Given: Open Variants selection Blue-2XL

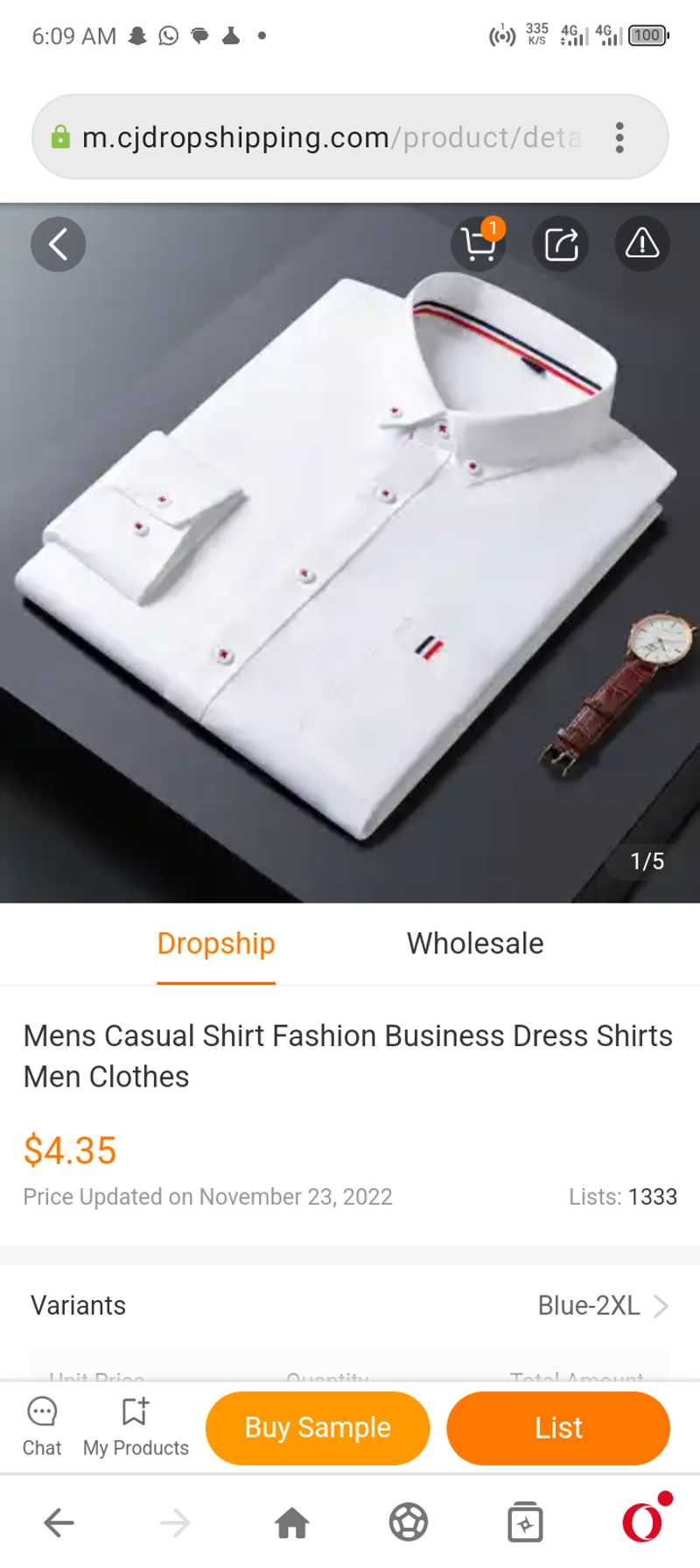Looking at the screenshot, I should (x=350, y=1305).
